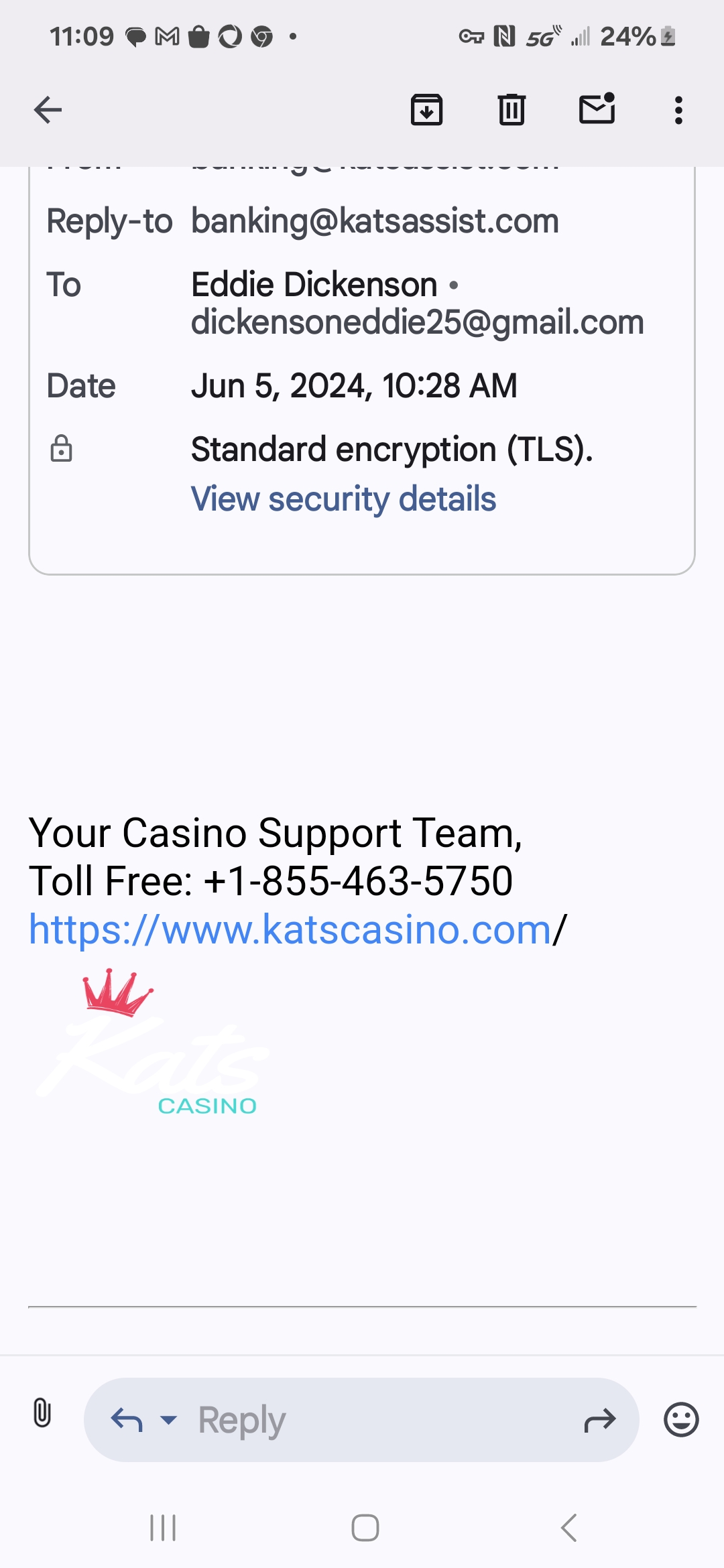Open the katscasino.com website link
This screenshot has height=1568, width=724.
(x=290, y=929)
